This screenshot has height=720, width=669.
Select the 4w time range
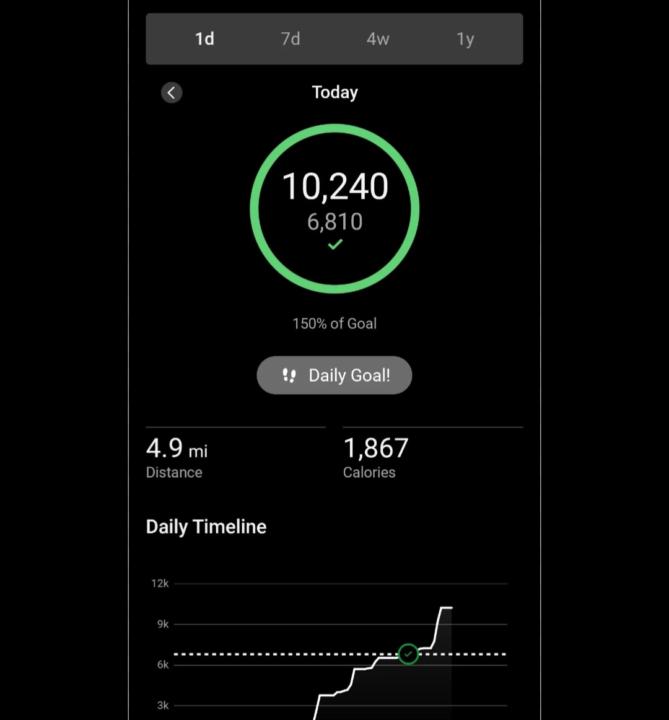(x=377, y=39)
